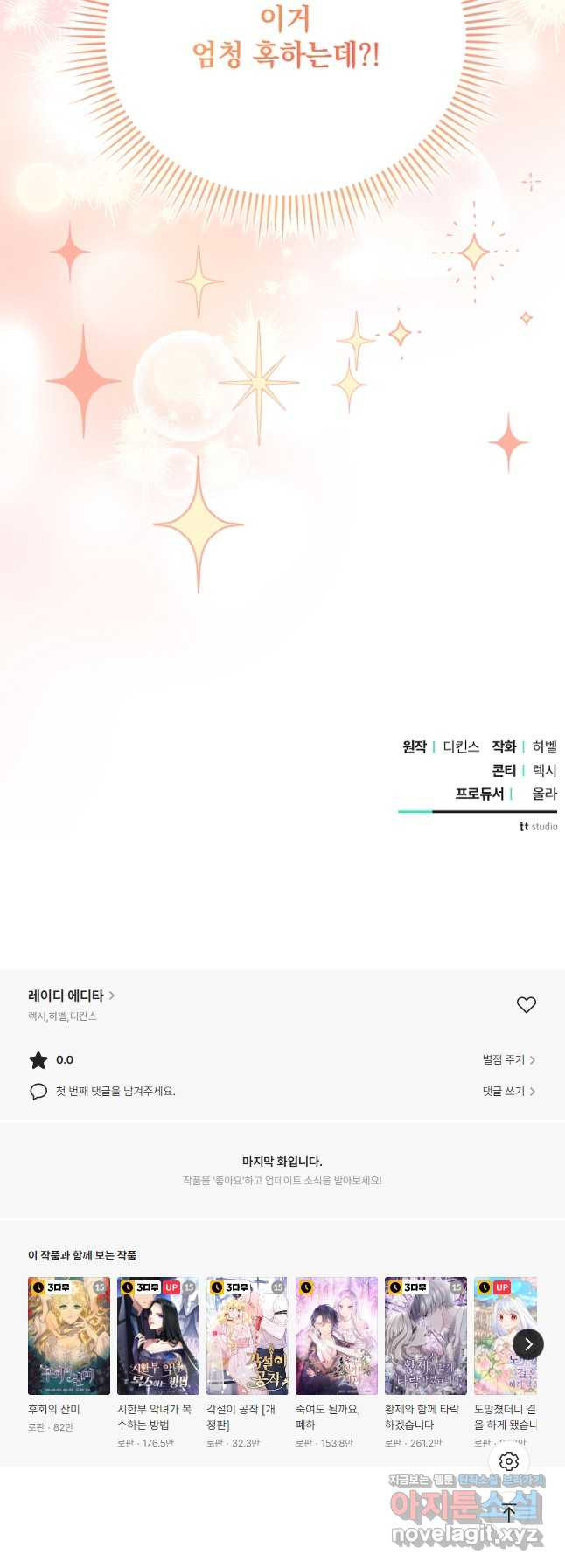565x1568 pixels.
Task: Like this series with the heart icon
Action: click(526, 1005)
